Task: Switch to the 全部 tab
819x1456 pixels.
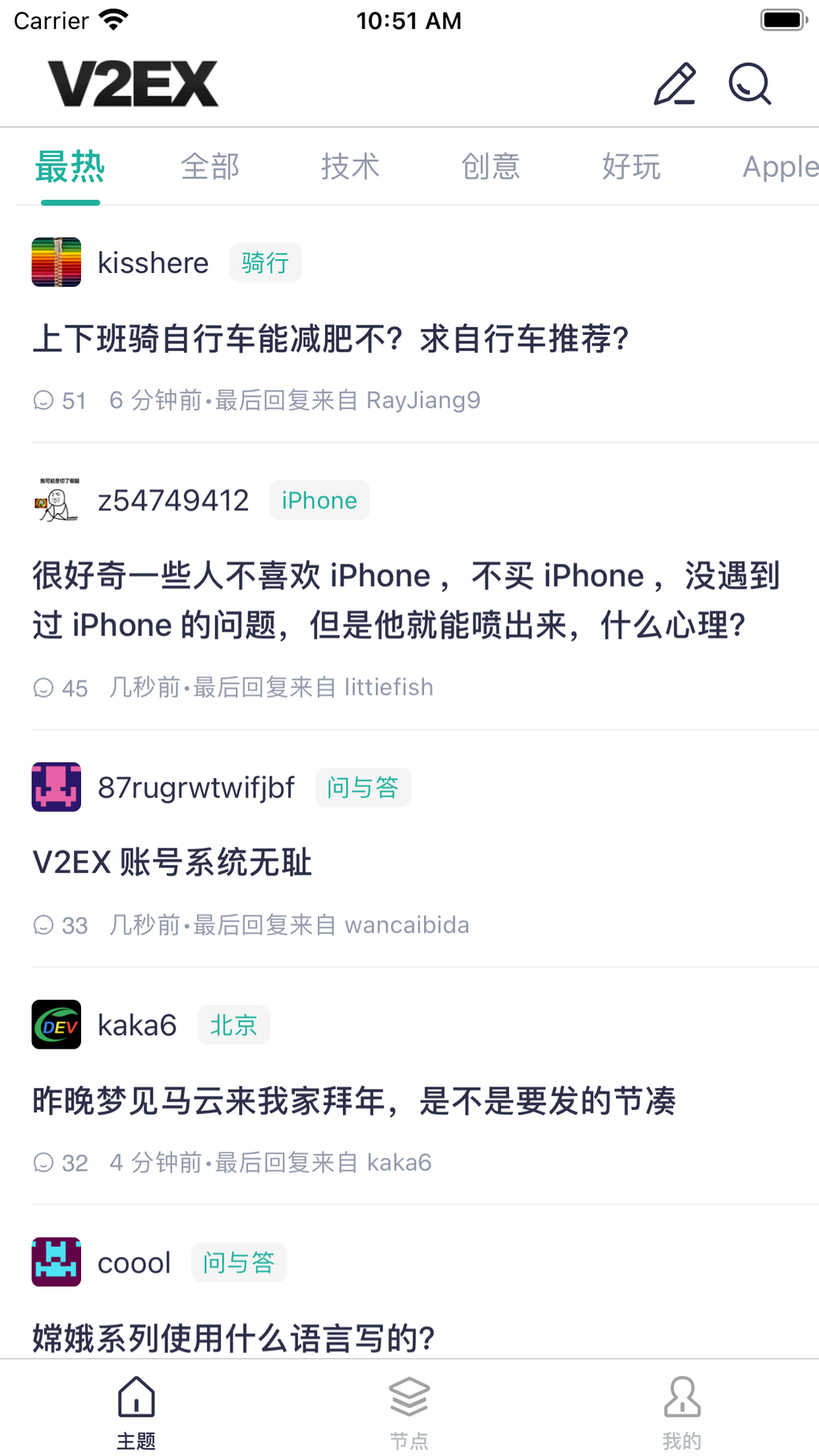Action: coord(210,167)
